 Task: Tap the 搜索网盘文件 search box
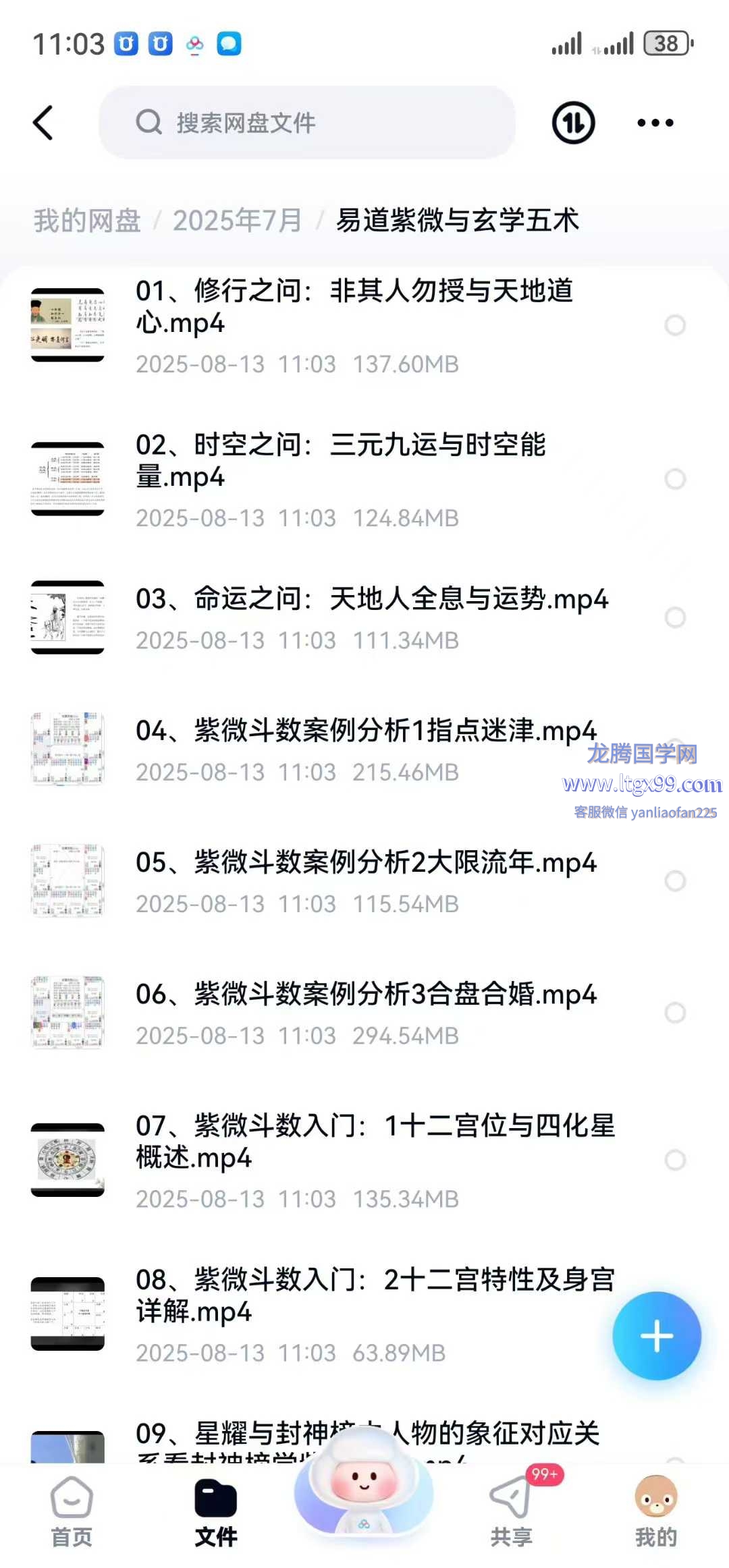(307, 123)
